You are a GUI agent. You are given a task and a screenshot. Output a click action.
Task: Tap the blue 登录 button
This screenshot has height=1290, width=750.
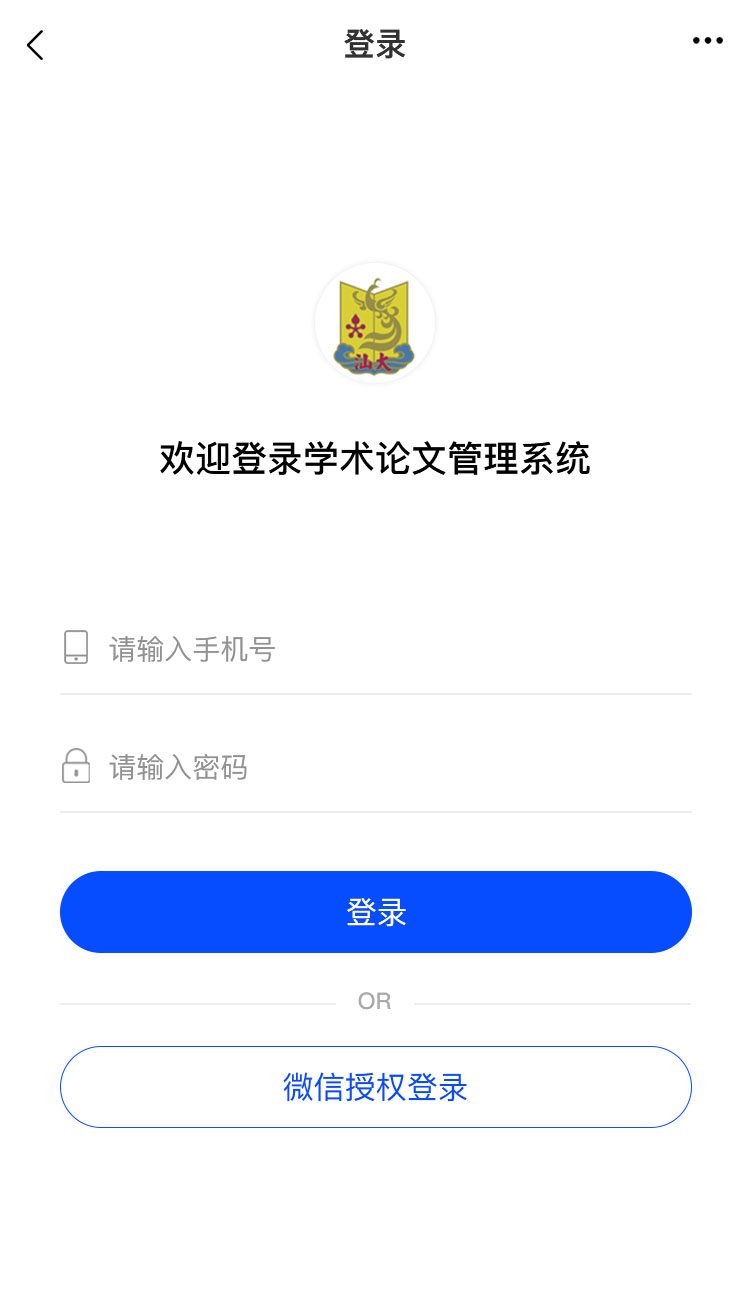point(375,912)
